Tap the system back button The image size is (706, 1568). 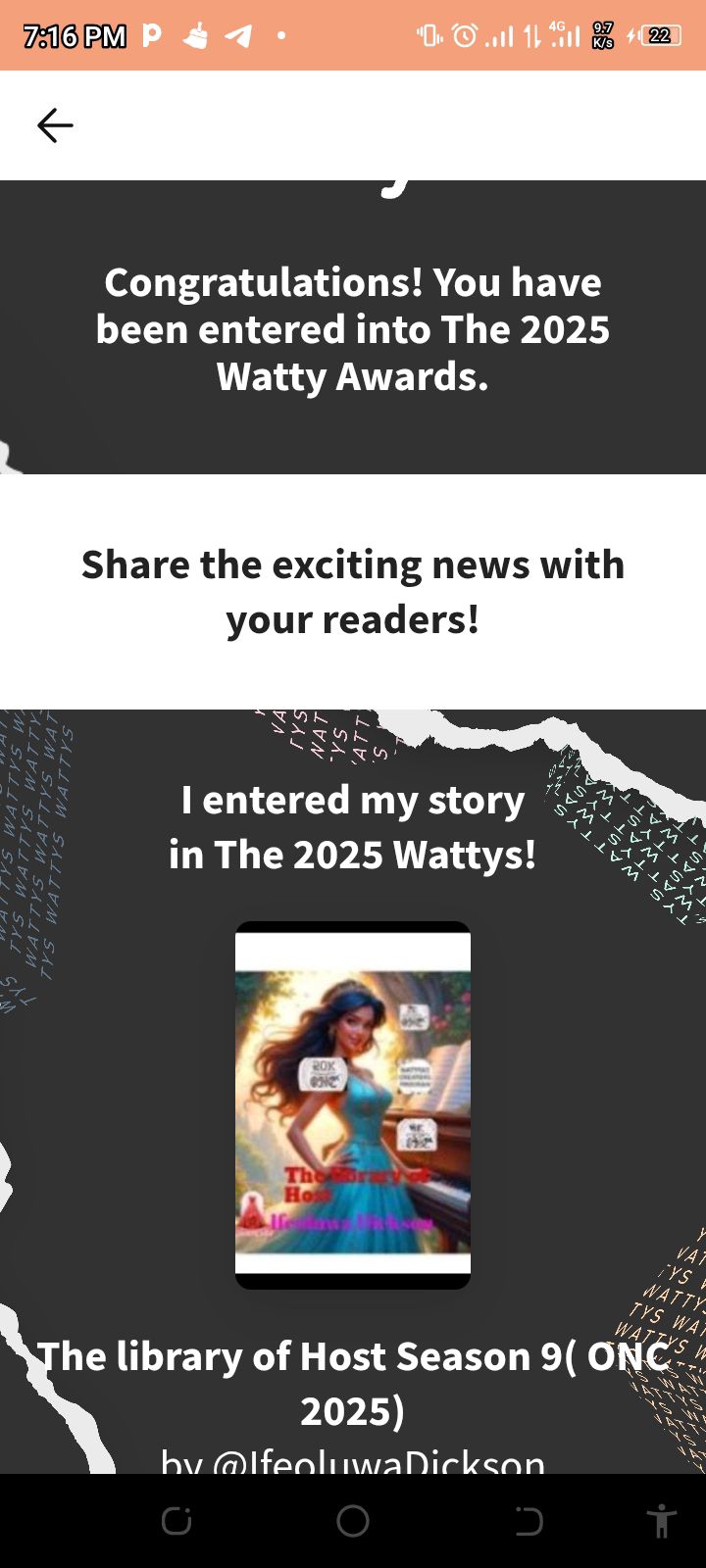529,1521
